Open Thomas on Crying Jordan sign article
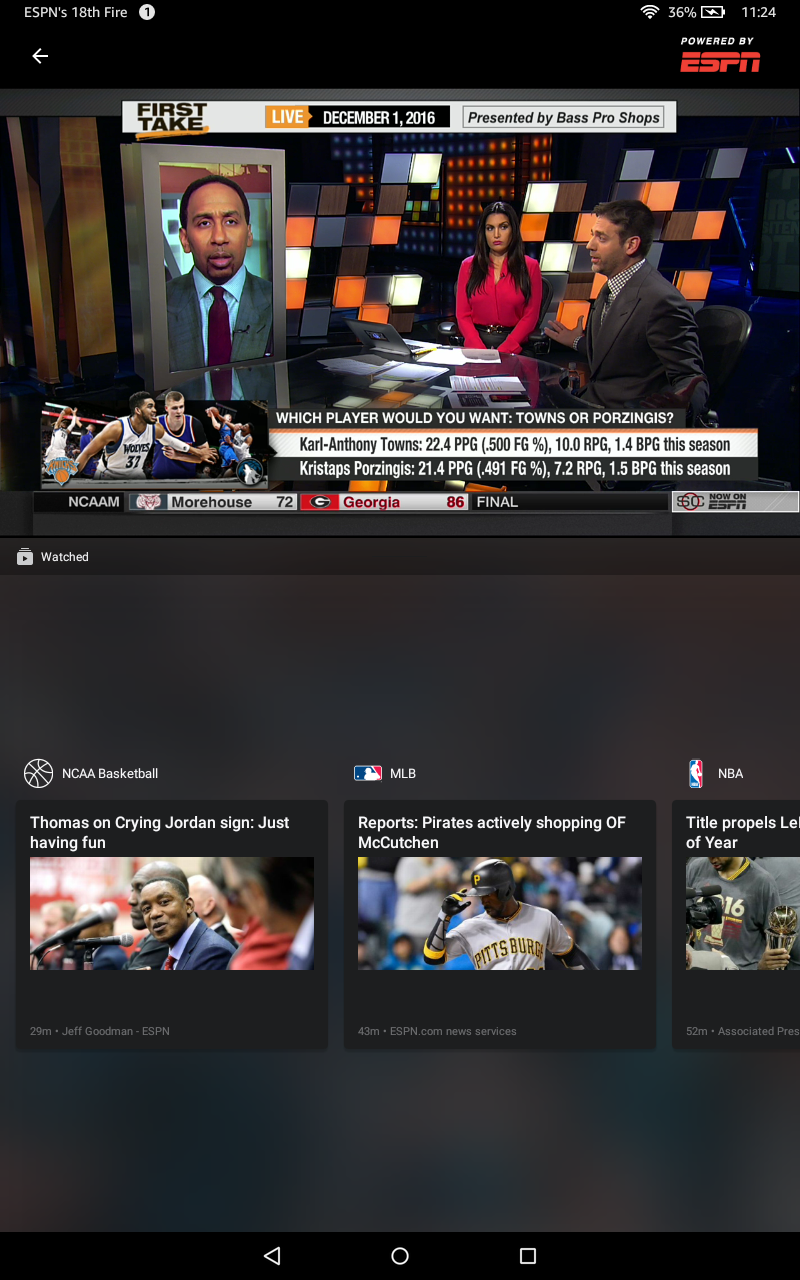800x1280 pixels. pyautogui.click(x=172, y=924)
